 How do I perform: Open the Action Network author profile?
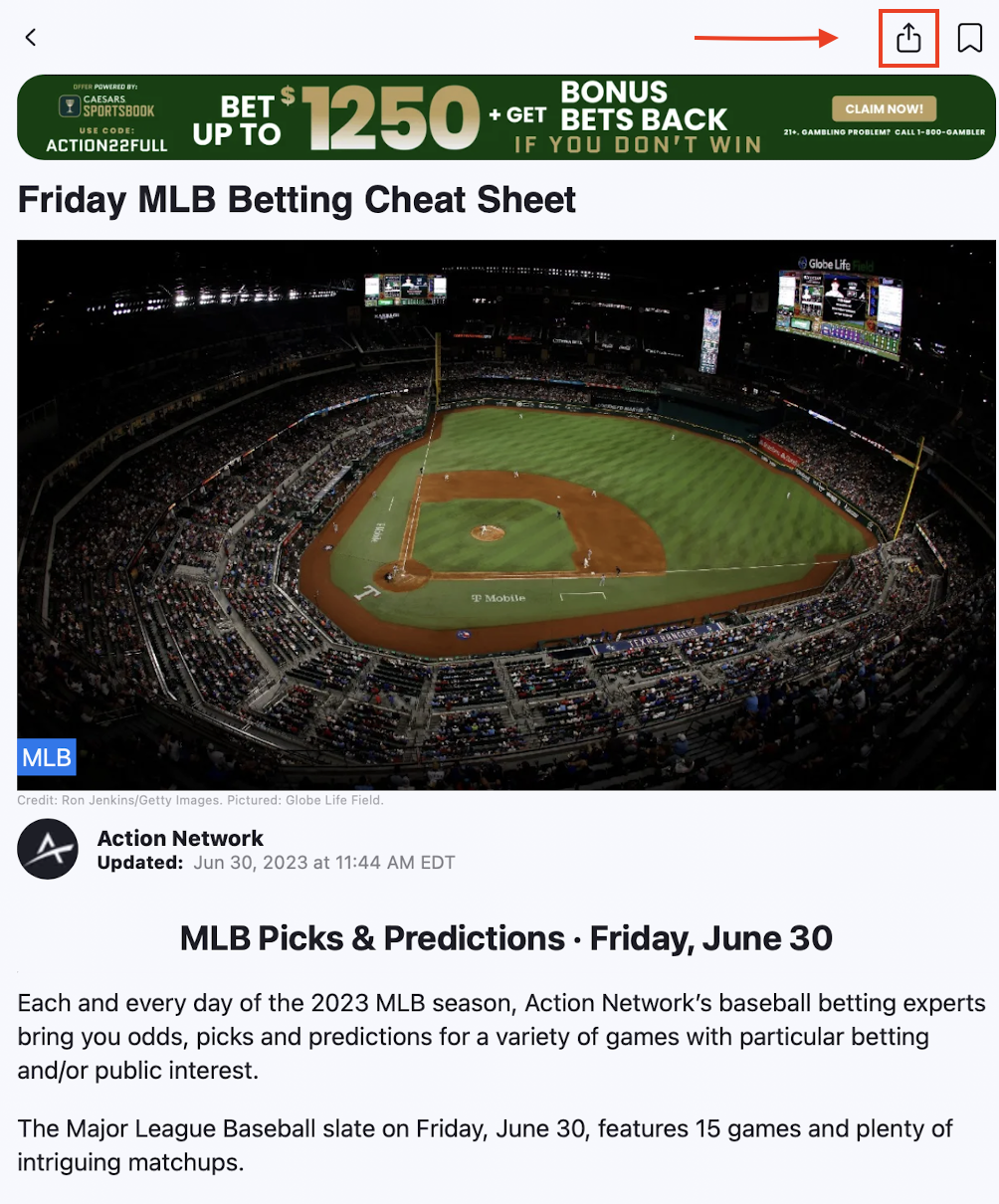tap(179, 839)
